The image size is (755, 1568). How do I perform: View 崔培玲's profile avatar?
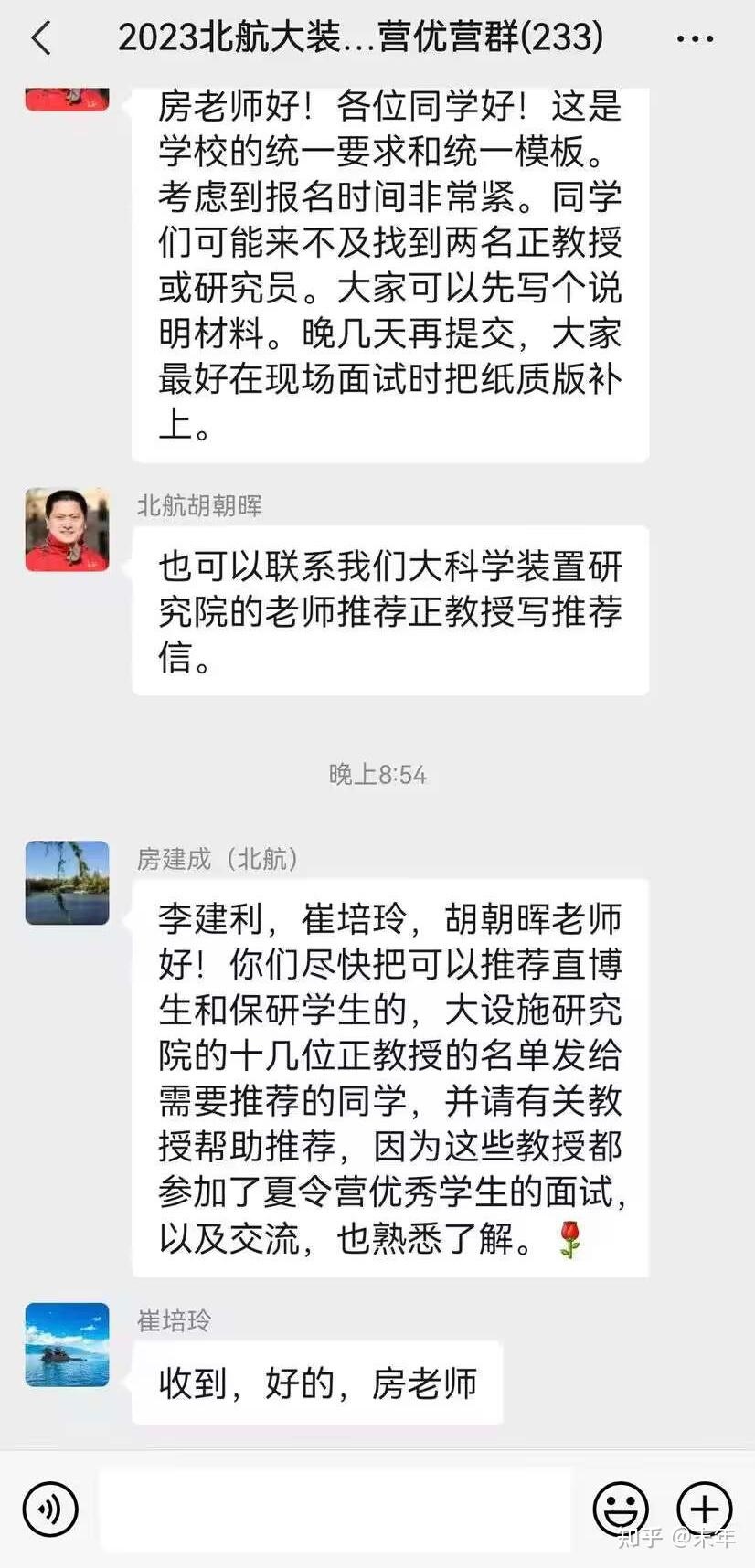point(67,1344)
